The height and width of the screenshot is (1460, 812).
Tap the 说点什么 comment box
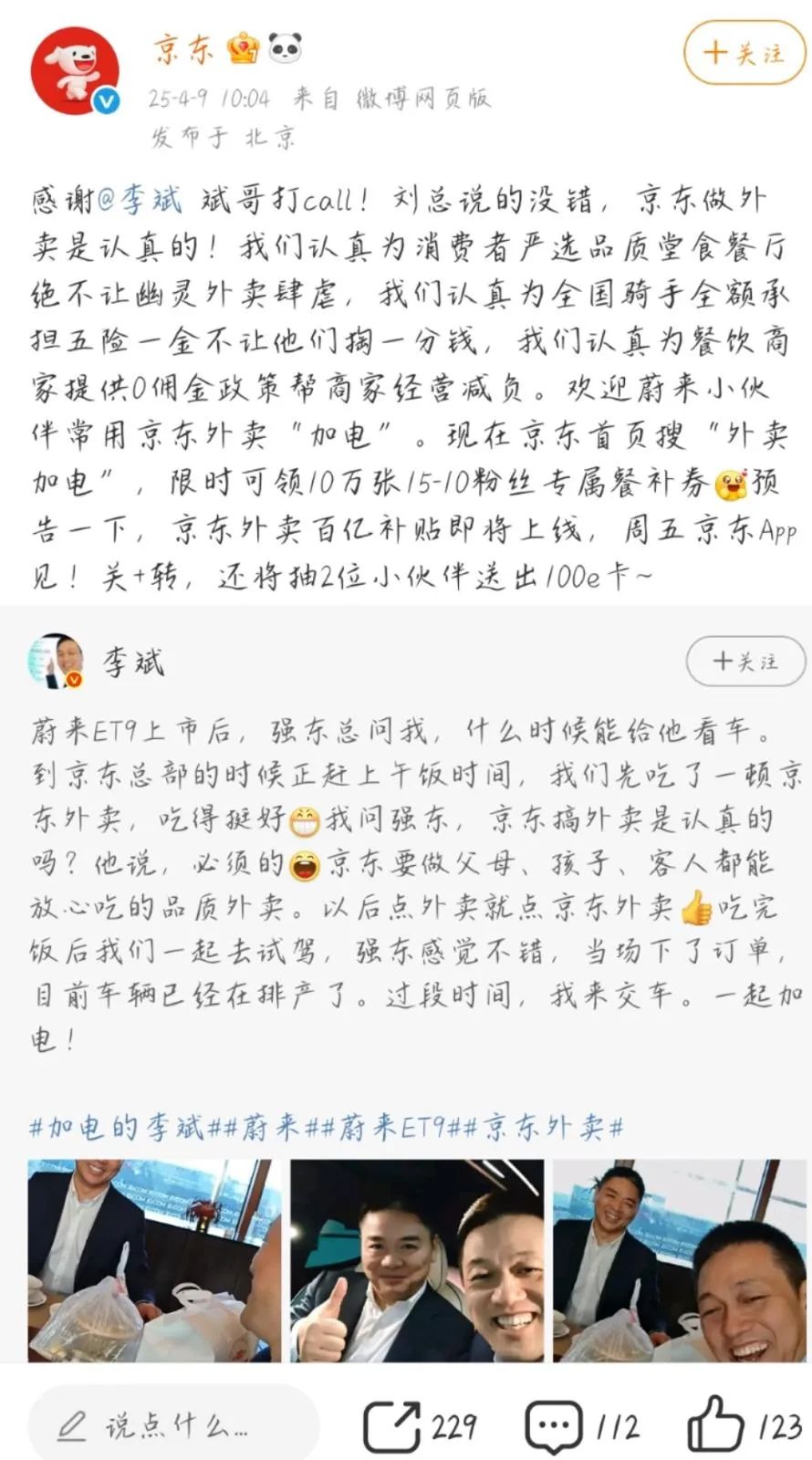(173, 1426)
